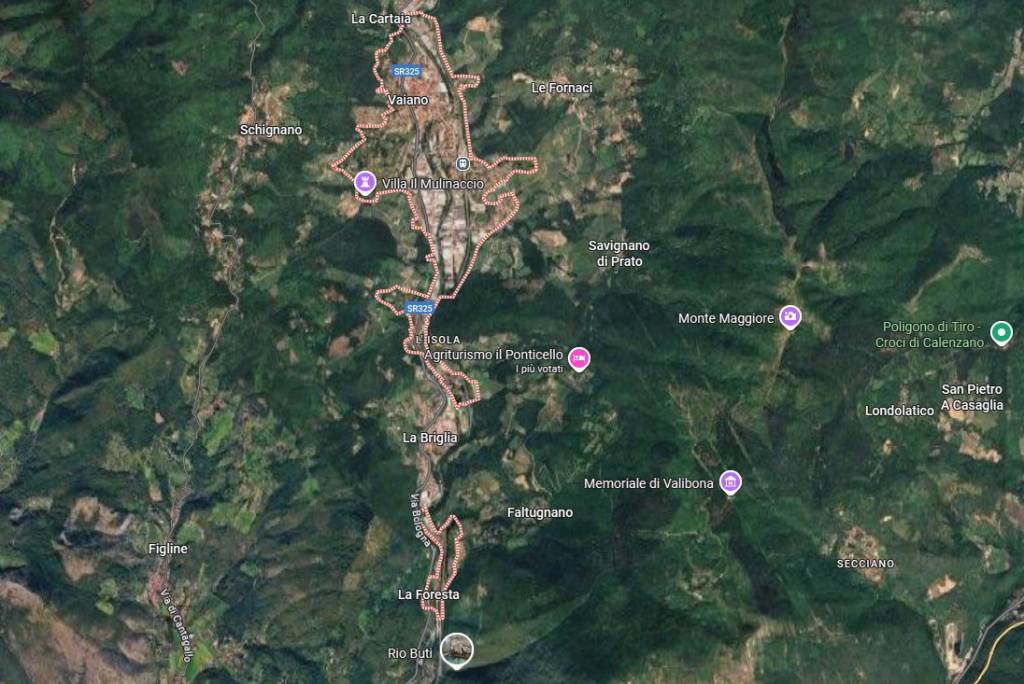The width and height of the screenshot is (1024, 684).
Task: Open the Memoriale di Valibona marker
Action: tap(730, 483)
